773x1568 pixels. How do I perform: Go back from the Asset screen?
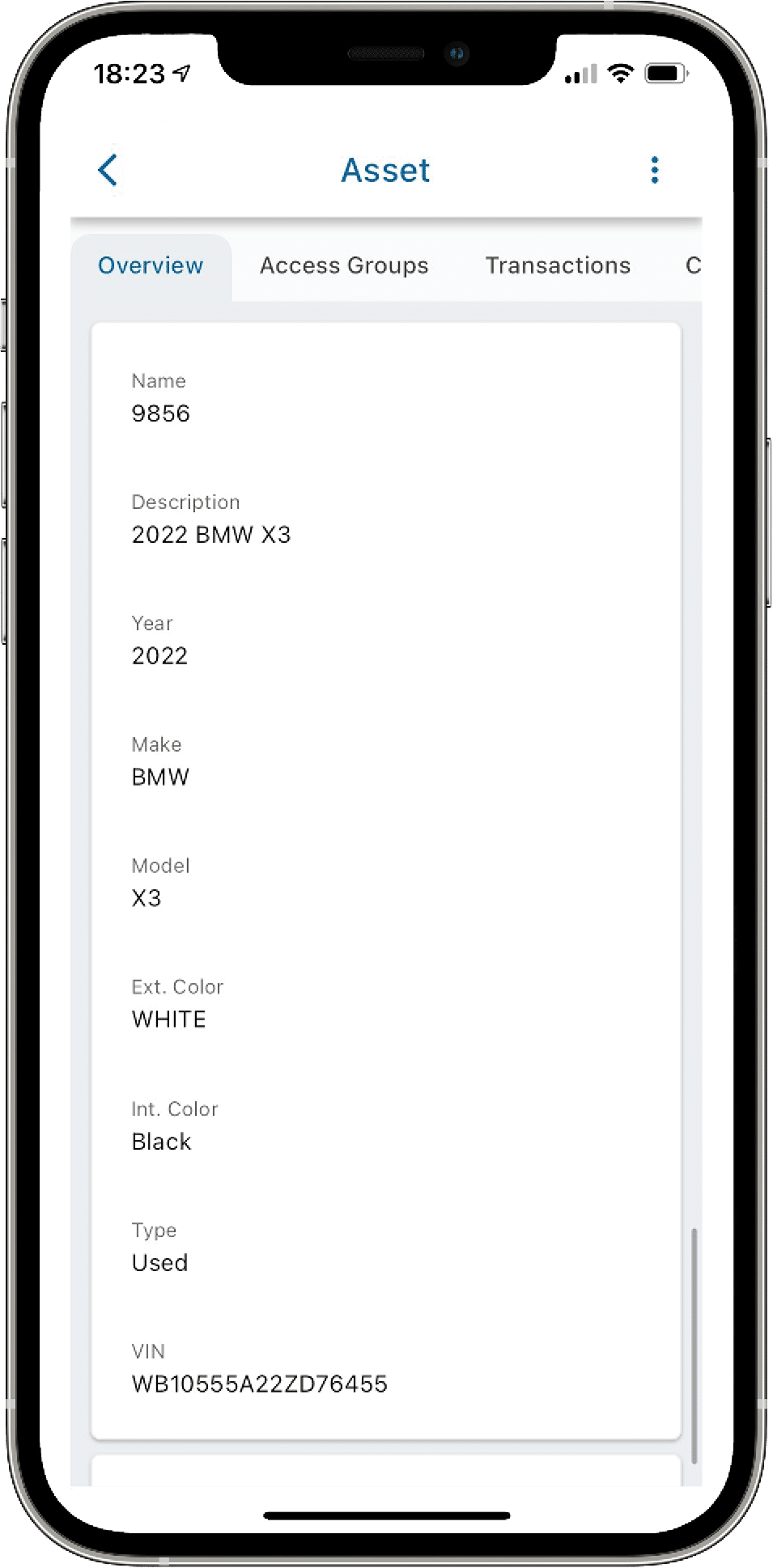(108, 170)
